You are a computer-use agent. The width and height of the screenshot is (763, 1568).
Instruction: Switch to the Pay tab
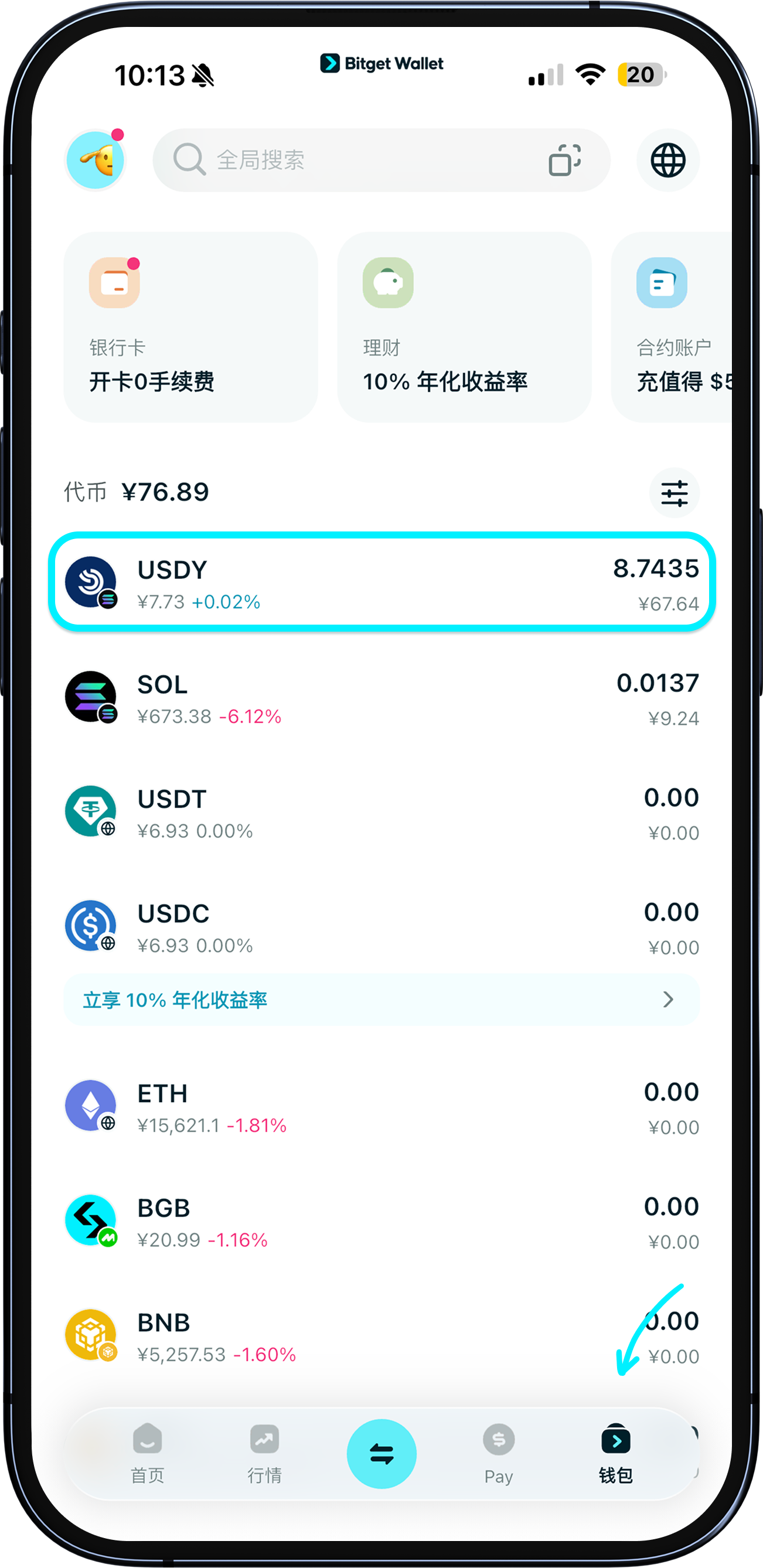click(499, 1454)
